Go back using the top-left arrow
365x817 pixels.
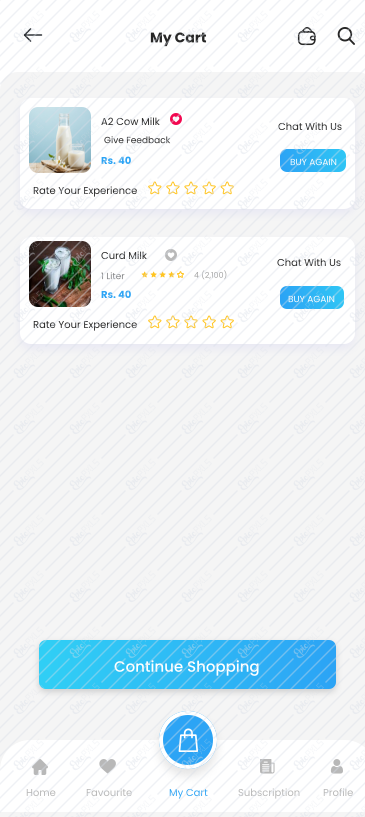pyautogui.click(x=33, y=35)
